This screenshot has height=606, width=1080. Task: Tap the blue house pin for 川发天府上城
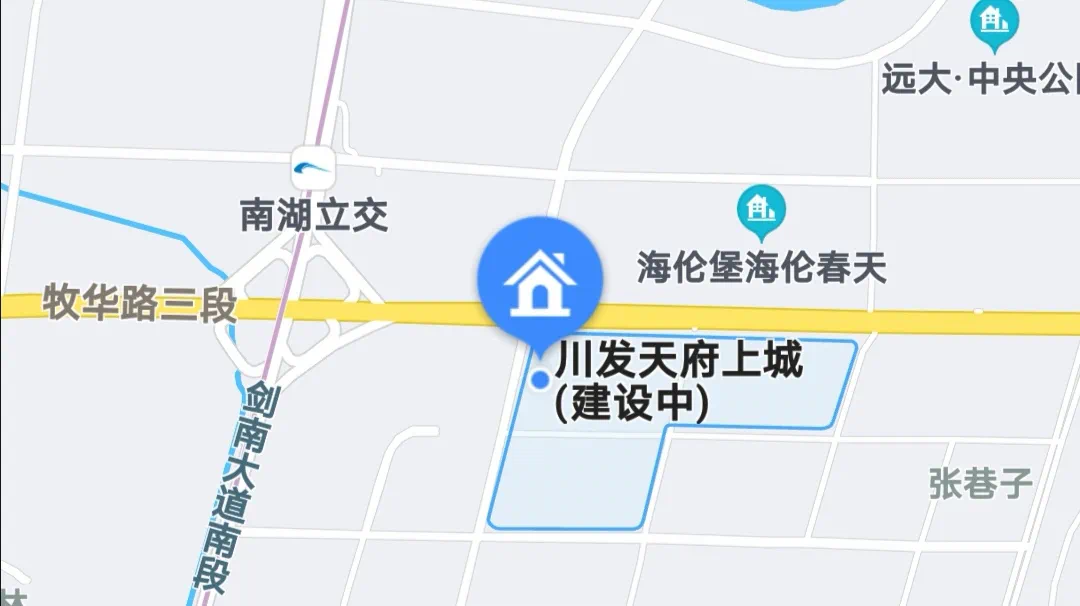tap(540, 279)
